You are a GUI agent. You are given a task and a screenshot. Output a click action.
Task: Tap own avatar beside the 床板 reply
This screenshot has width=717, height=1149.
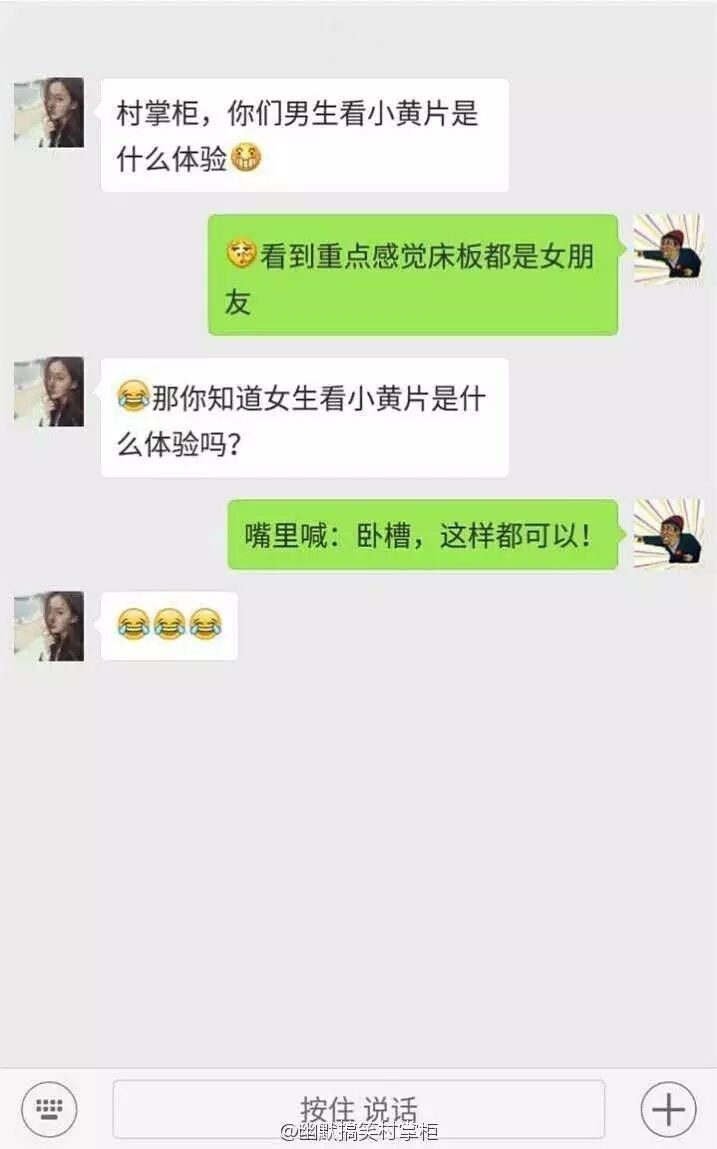pyautogui.click(x=668, y=249)
